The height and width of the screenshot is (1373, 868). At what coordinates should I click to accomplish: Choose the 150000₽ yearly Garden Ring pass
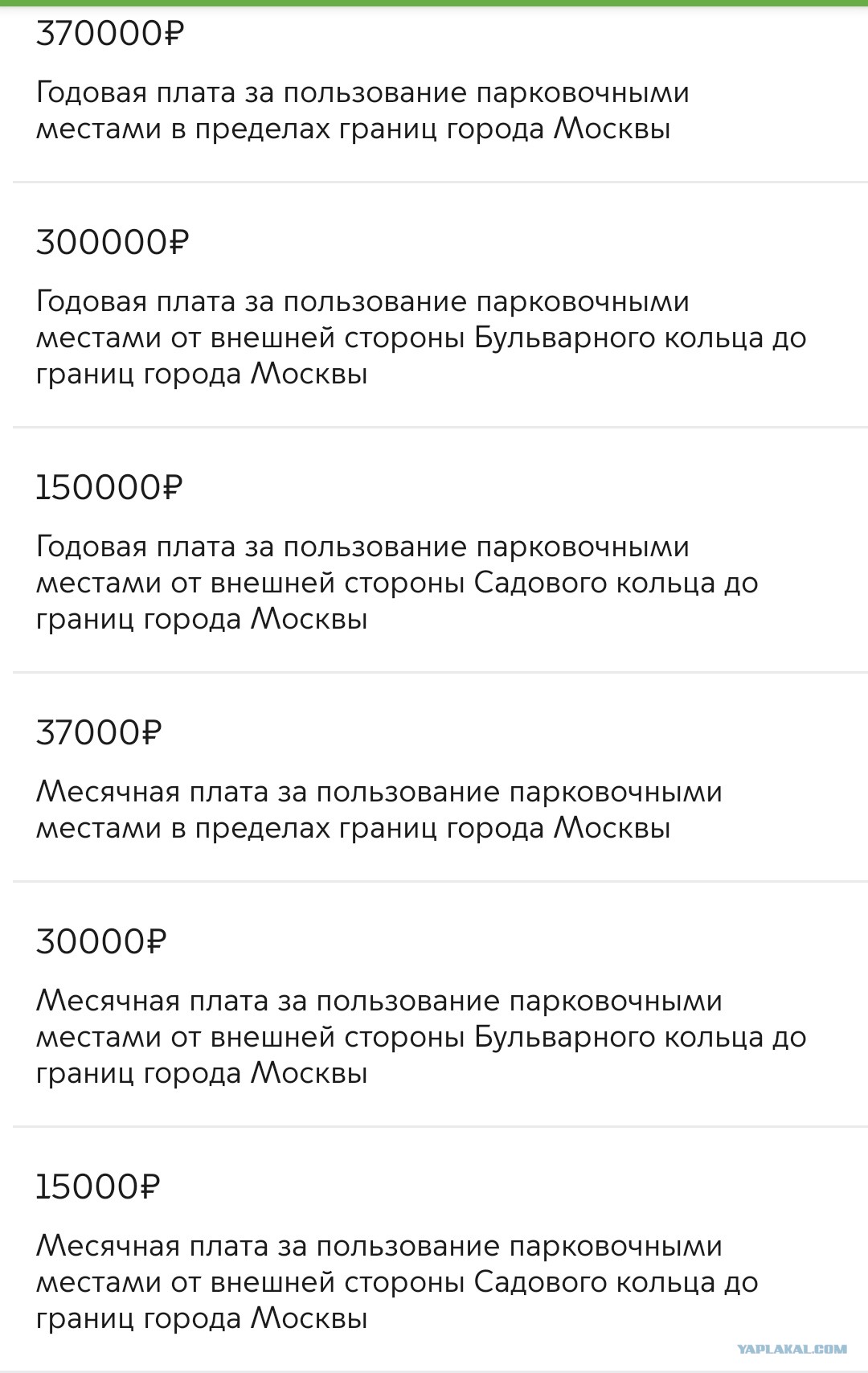(434, 551)
